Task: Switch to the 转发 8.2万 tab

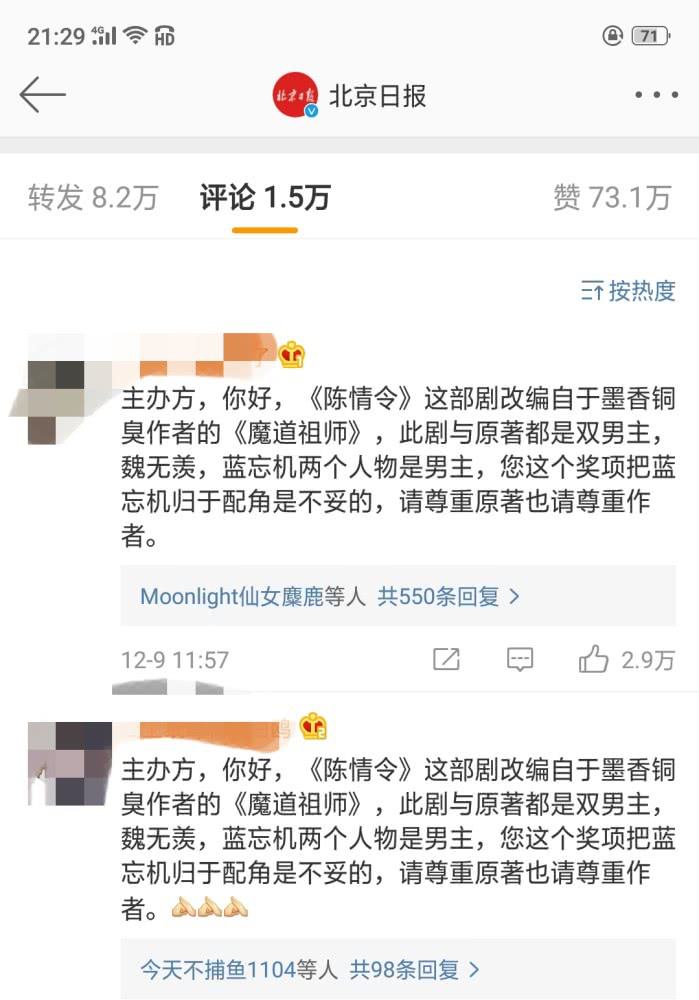Action: coord(93,198)
